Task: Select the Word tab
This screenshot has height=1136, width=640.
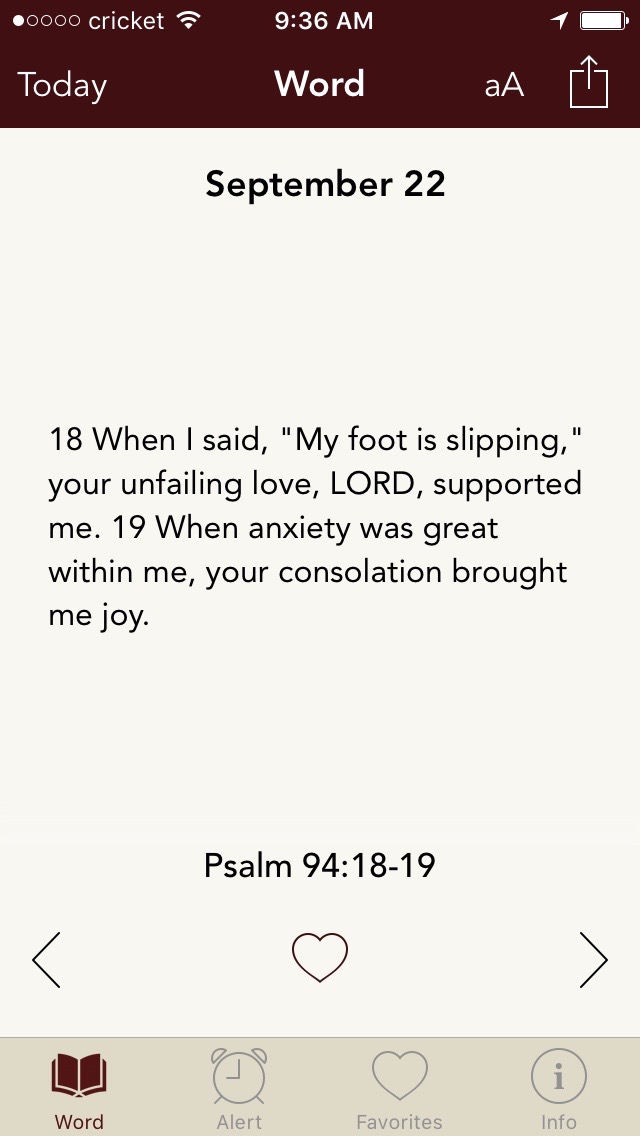Action: [x=79, y=1089]
